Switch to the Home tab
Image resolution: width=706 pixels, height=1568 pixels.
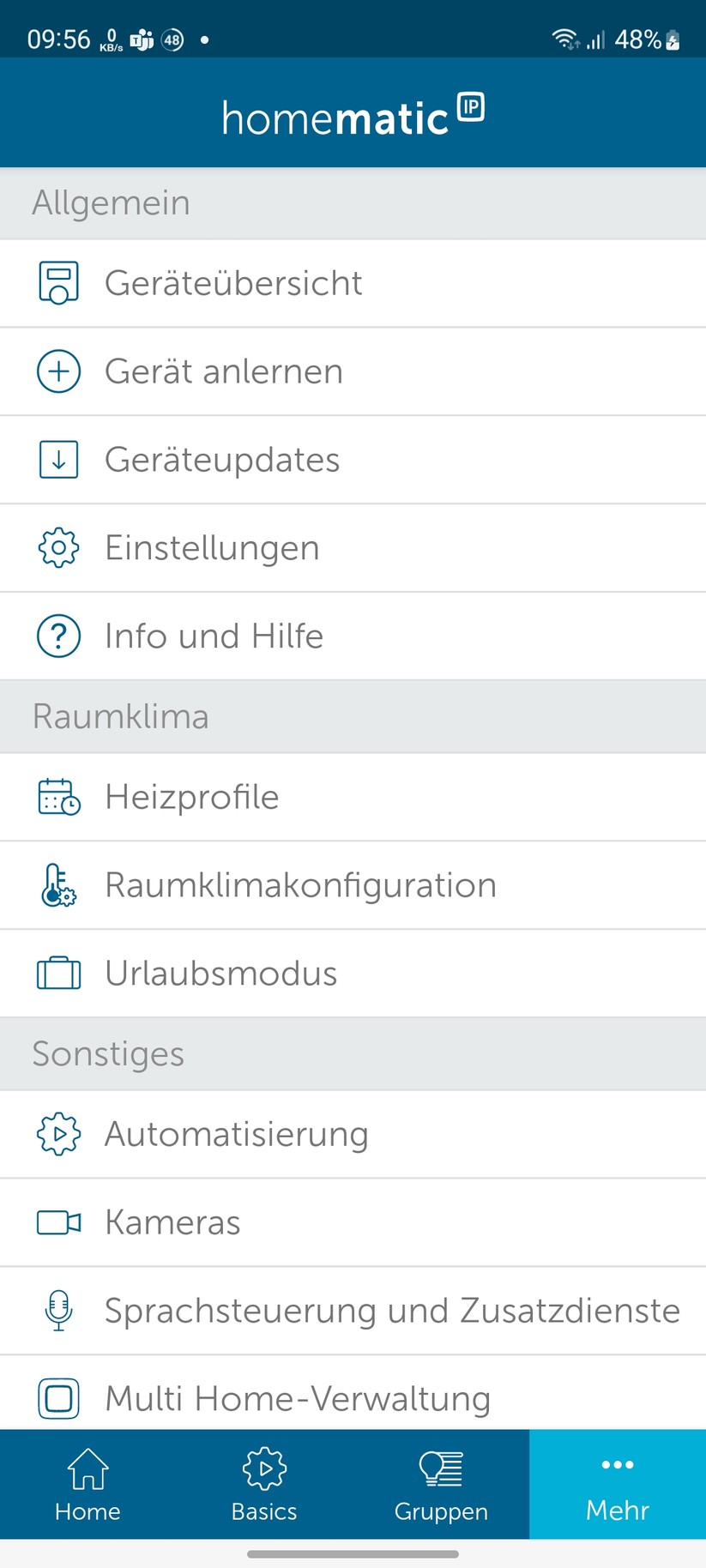pyautogui.click(x=87, y=1485)
